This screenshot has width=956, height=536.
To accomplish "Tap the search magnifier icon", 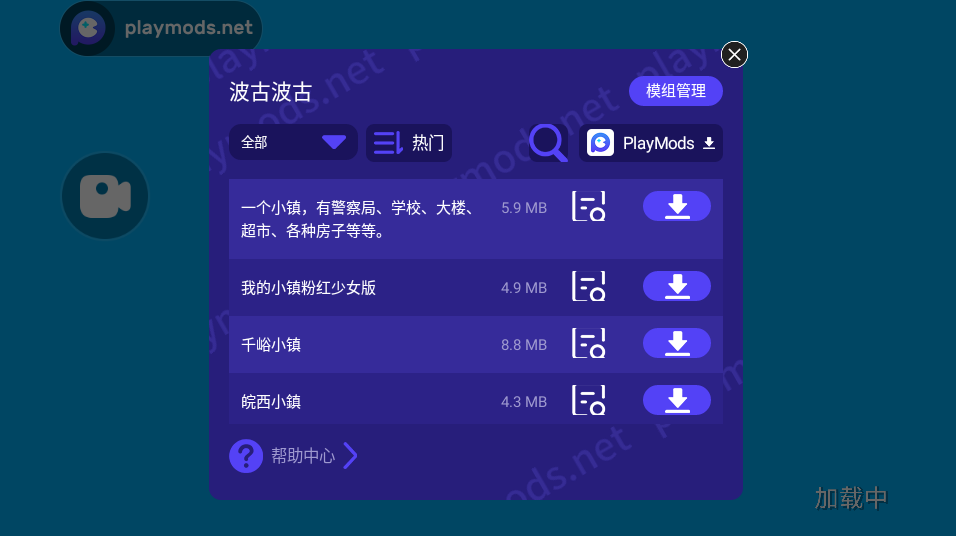I will (547, 142).
